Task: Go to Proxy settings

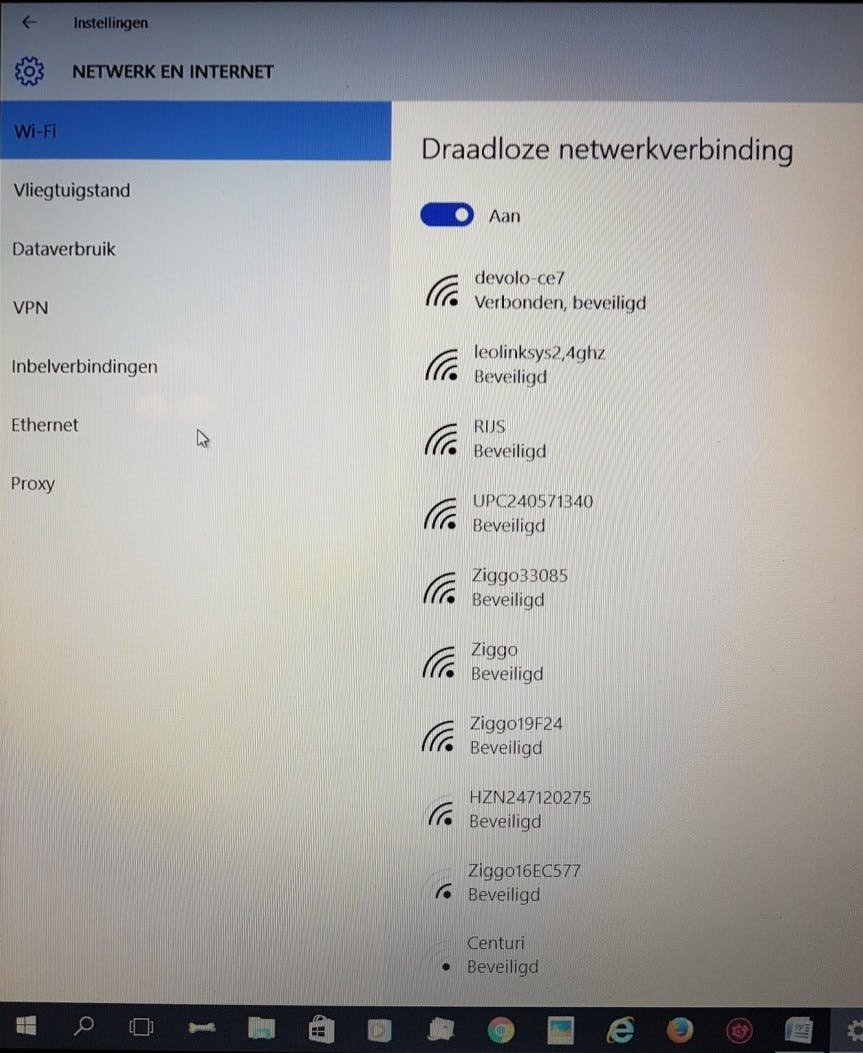Action: (x=33, y=484)
